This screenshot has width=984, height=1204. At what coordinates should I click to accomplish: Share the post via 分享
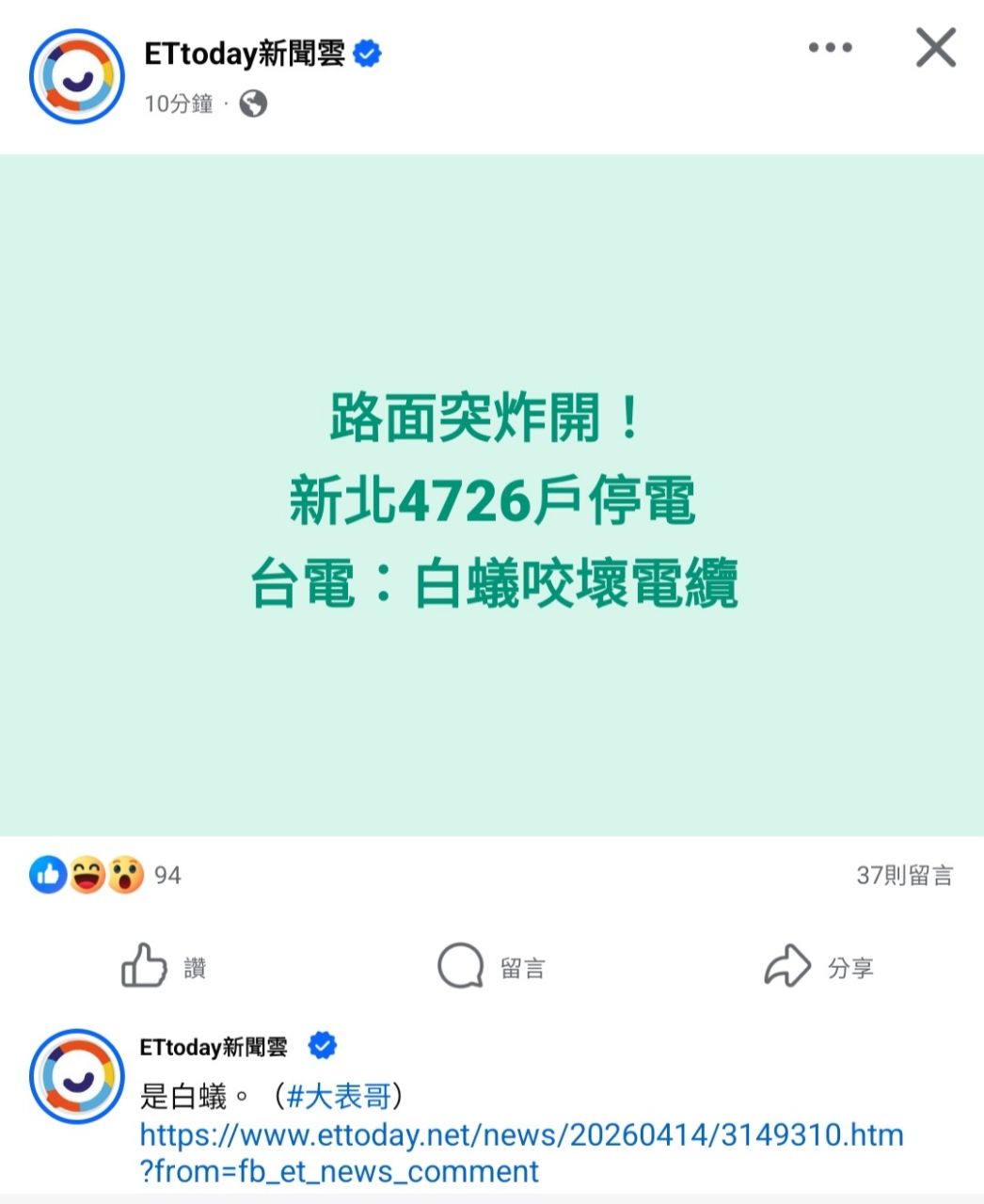(818, 966)
